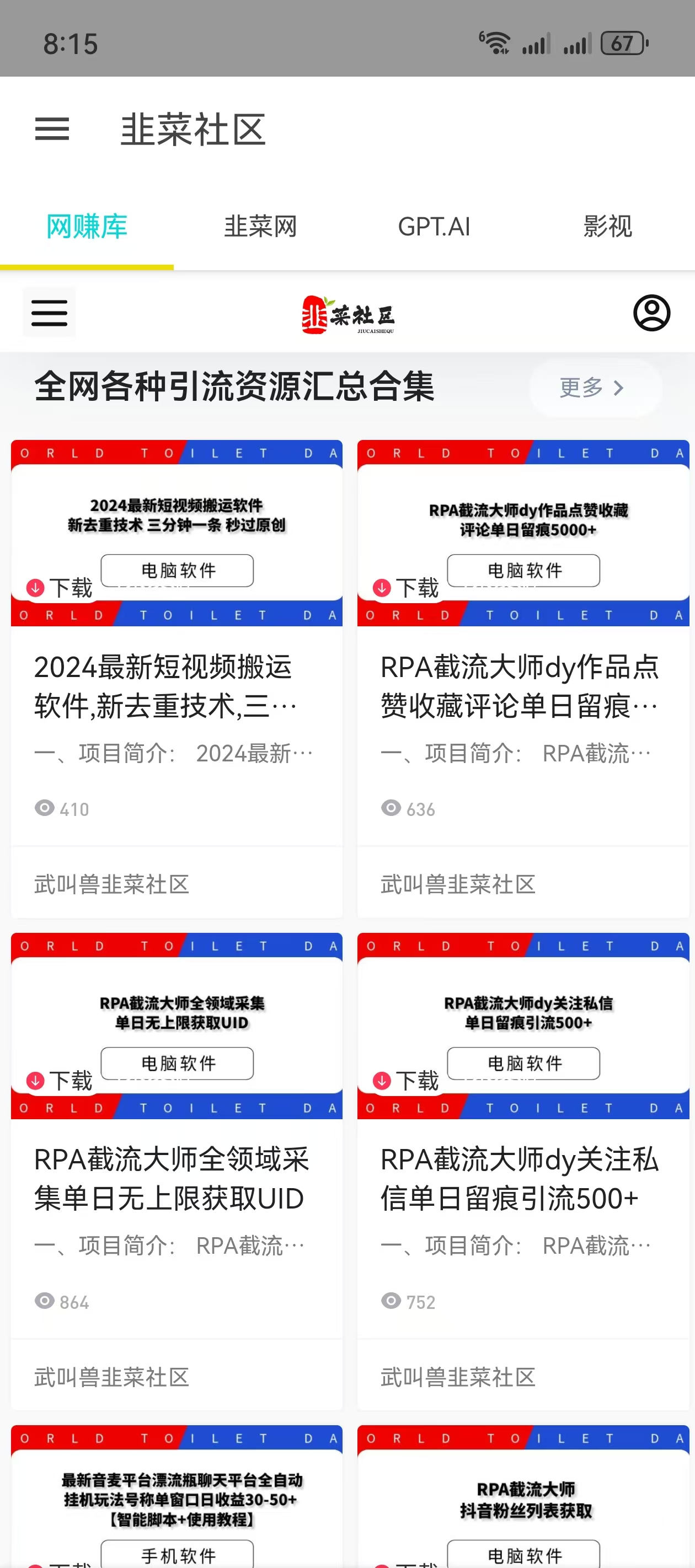Open the GPT.AI tab
695x1568 pixels.
point(434,226)
